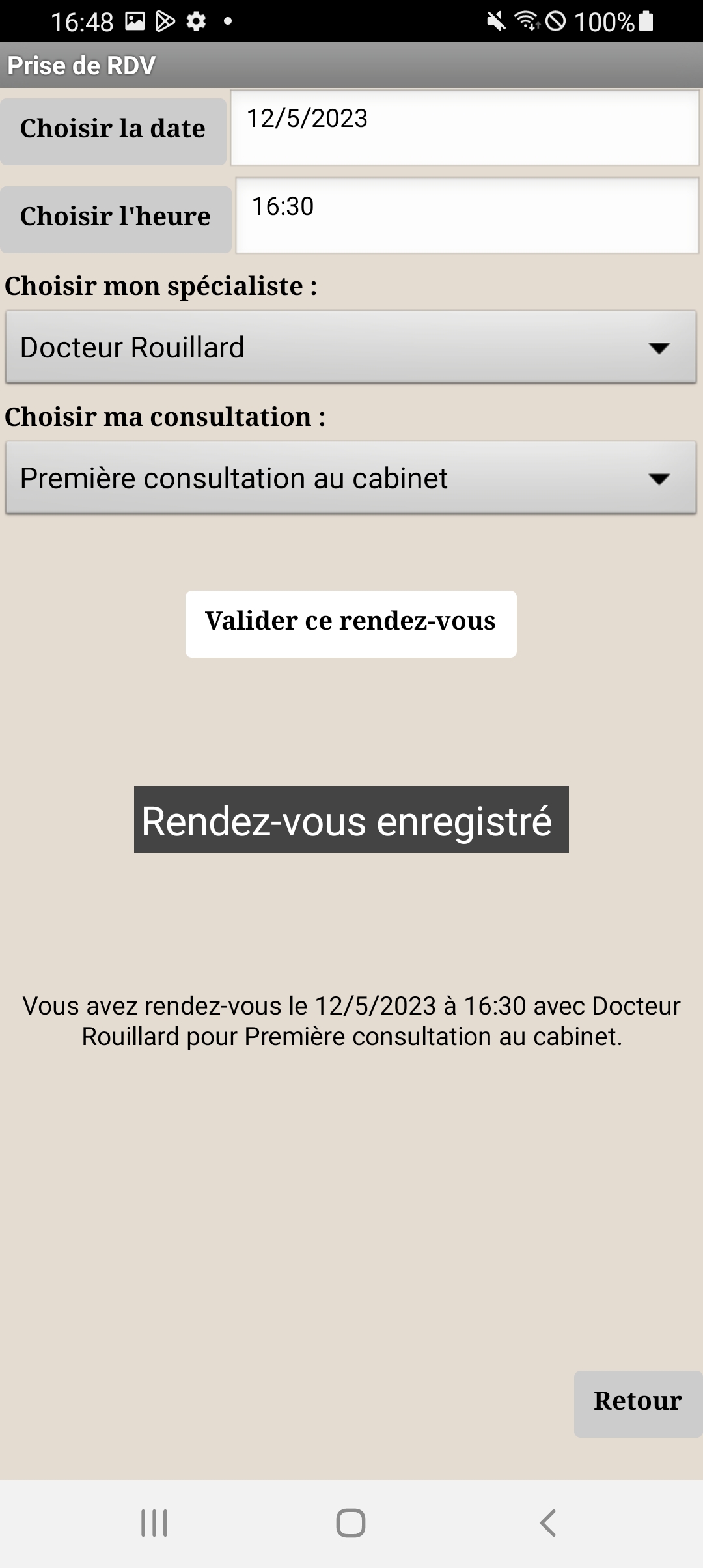Select the date field showing 12/5/2023
The image size is (703, 1568).
465,128
